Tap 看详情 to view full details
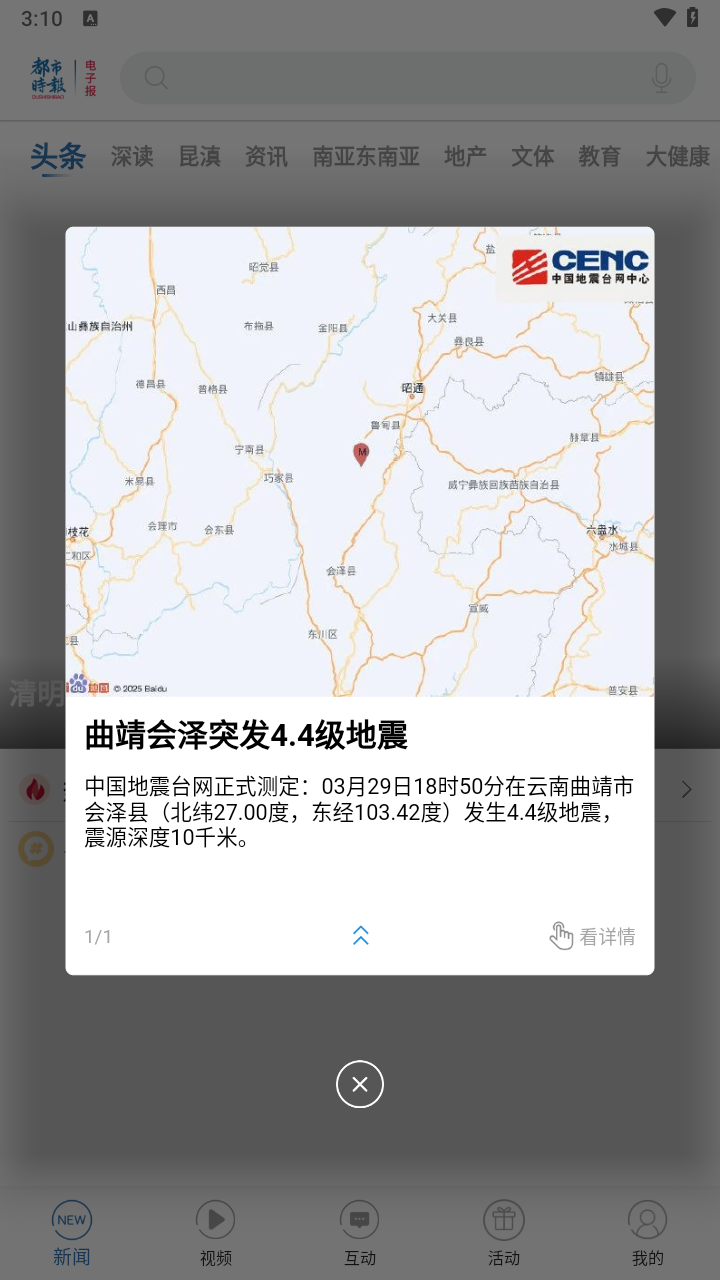720x1280 pixels. [x=593, y=936]
